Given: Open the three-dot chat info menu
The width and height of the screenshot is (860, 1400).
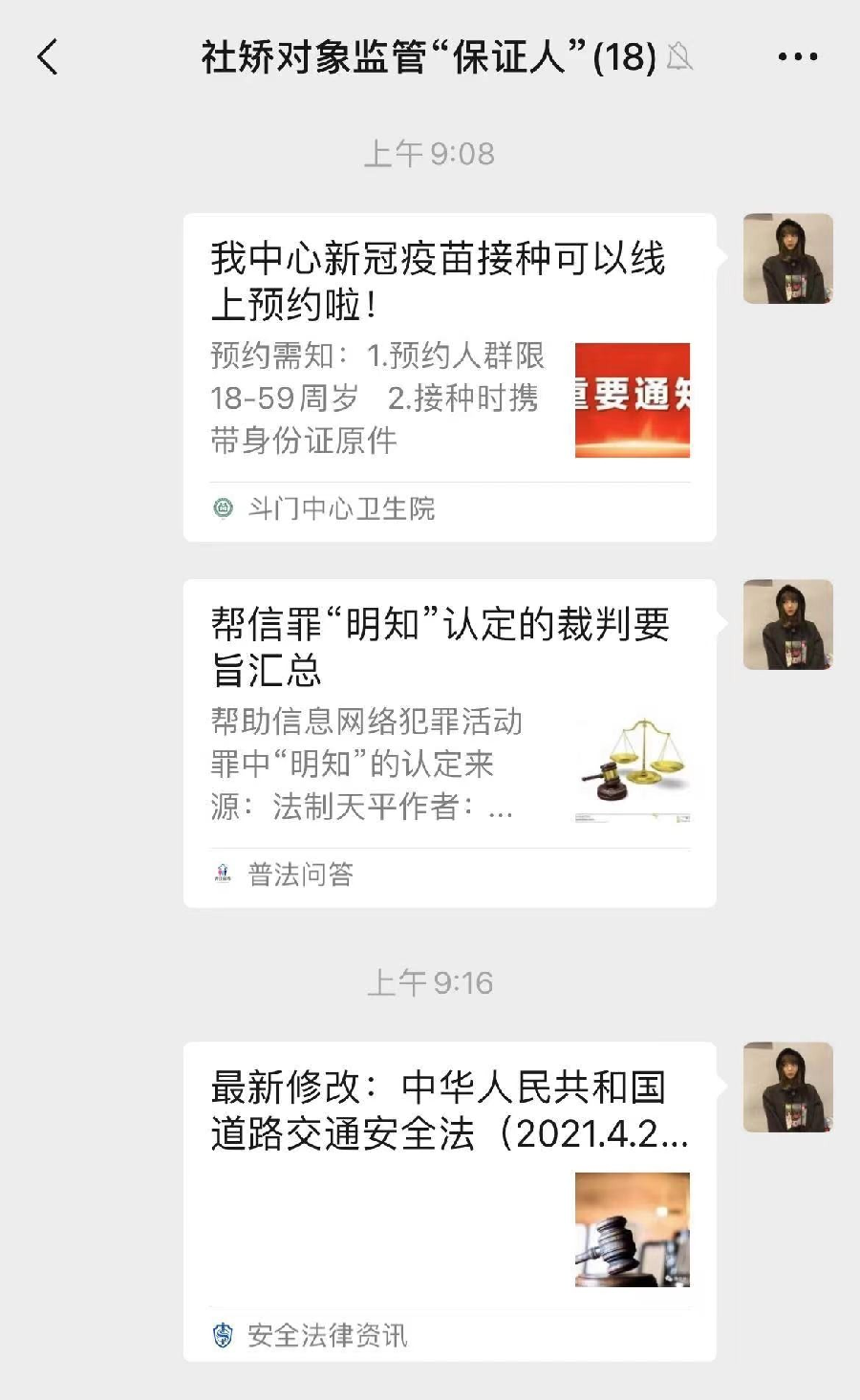Looking at the screenshot, I should coord(797,57).
